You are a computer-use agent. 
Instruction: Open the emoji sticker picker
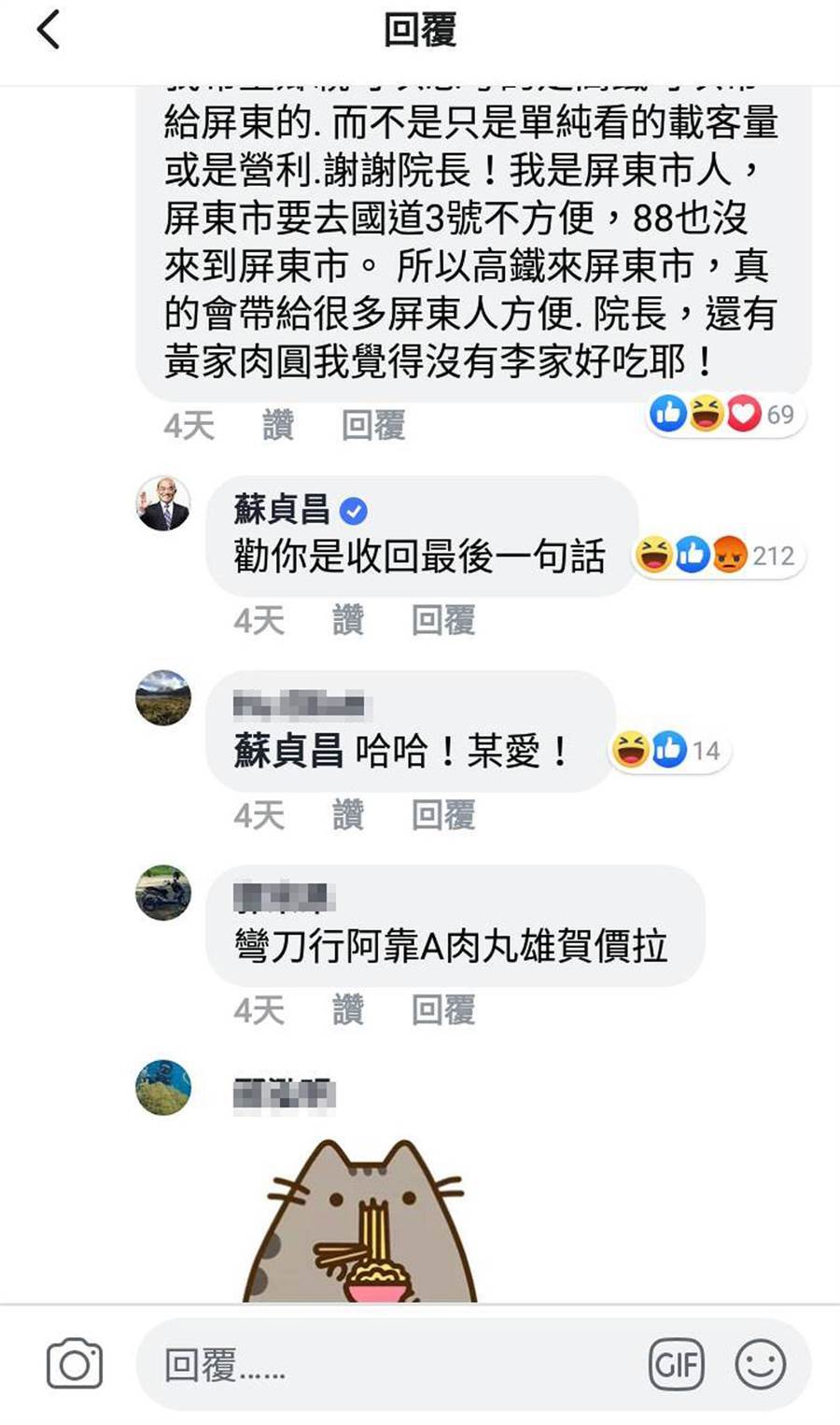point(761,1365)
